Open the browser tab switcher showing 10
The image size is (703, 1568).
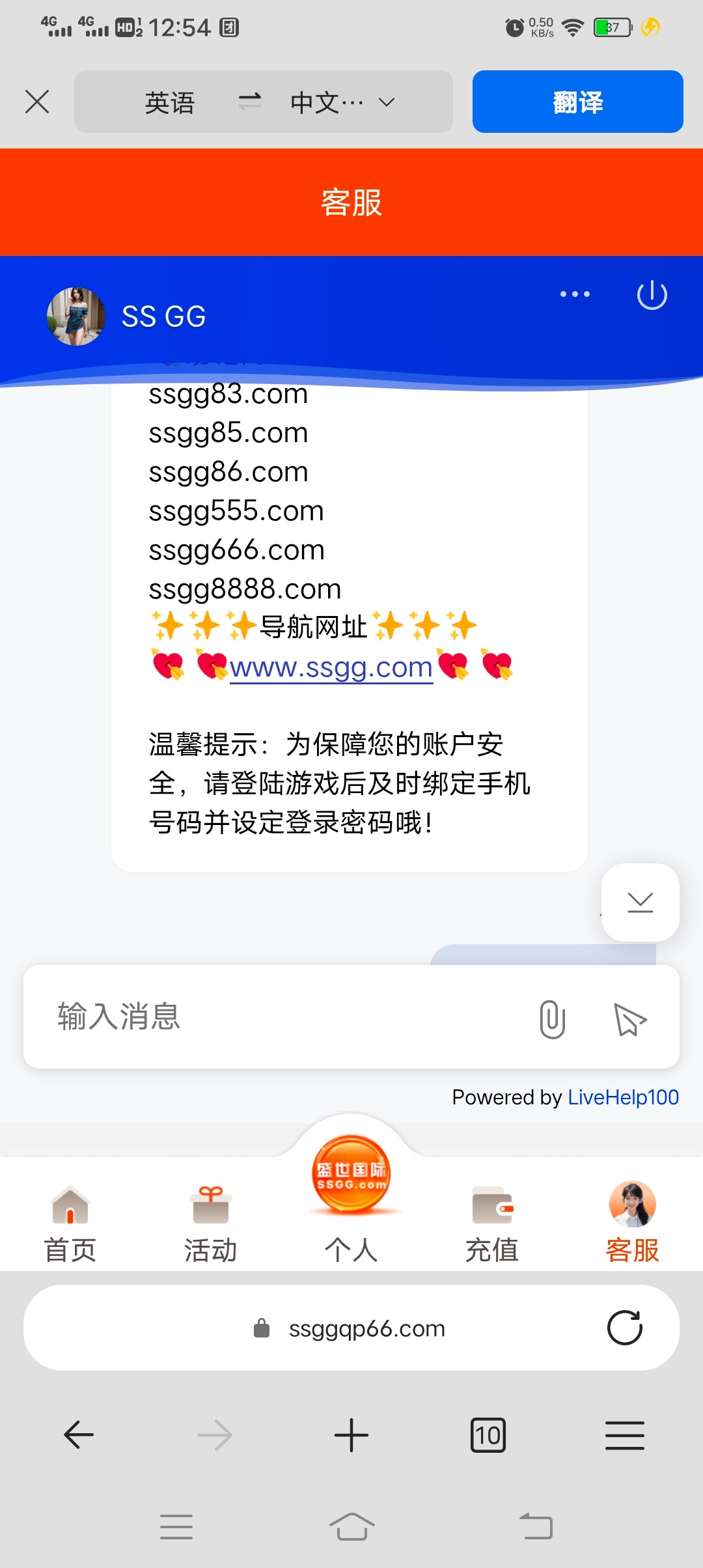point(488,1435)
